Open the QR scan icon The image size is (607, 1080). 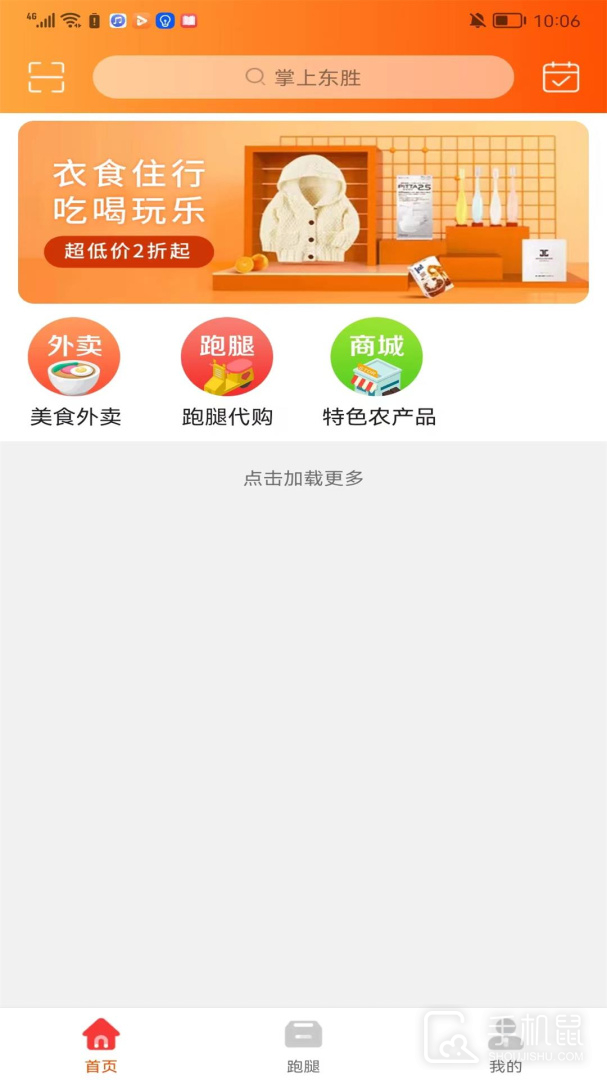pyautogui.click(x=46, y=77)
